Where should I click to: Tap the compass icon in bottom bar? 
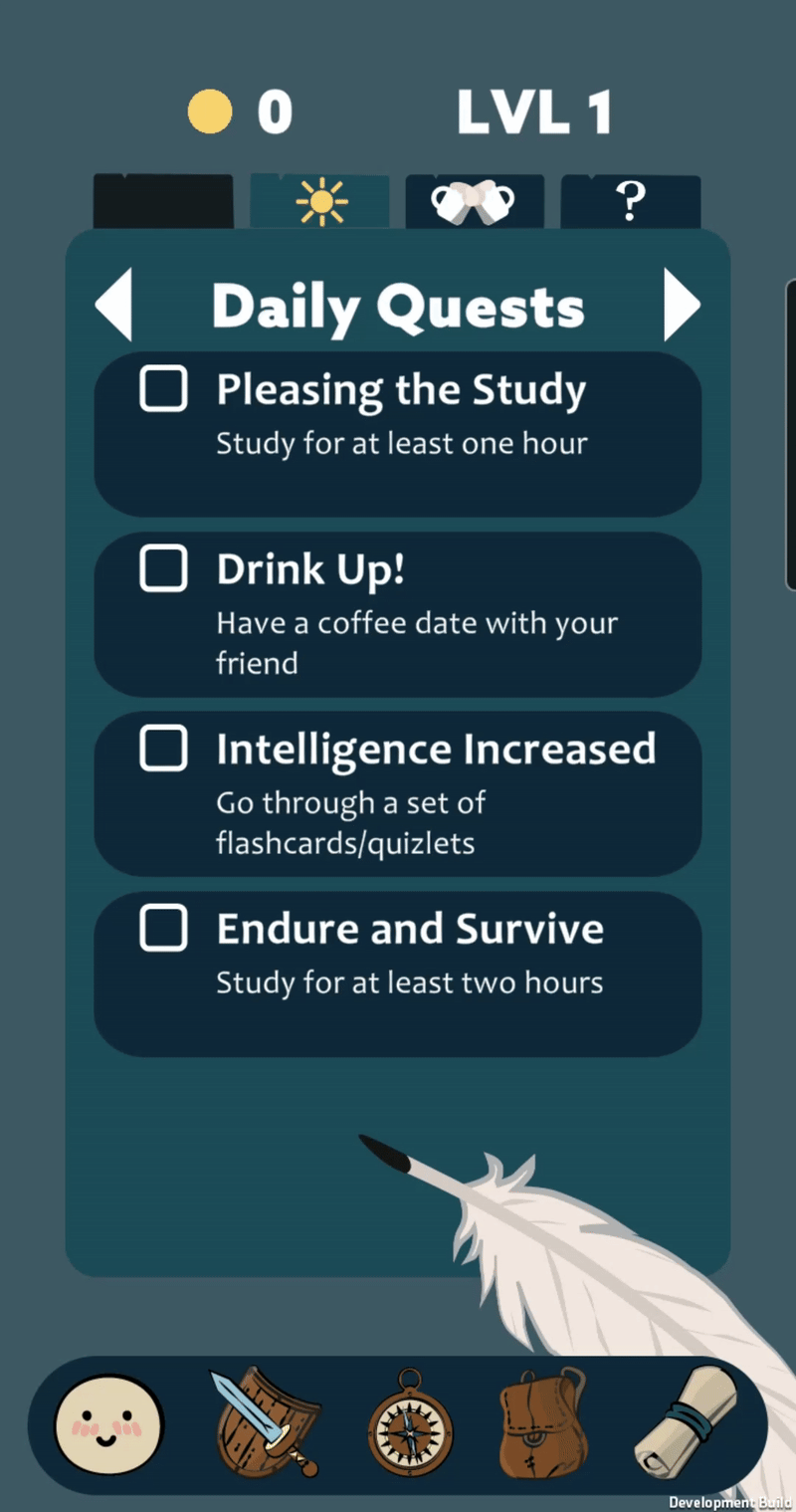(410, 1423)
